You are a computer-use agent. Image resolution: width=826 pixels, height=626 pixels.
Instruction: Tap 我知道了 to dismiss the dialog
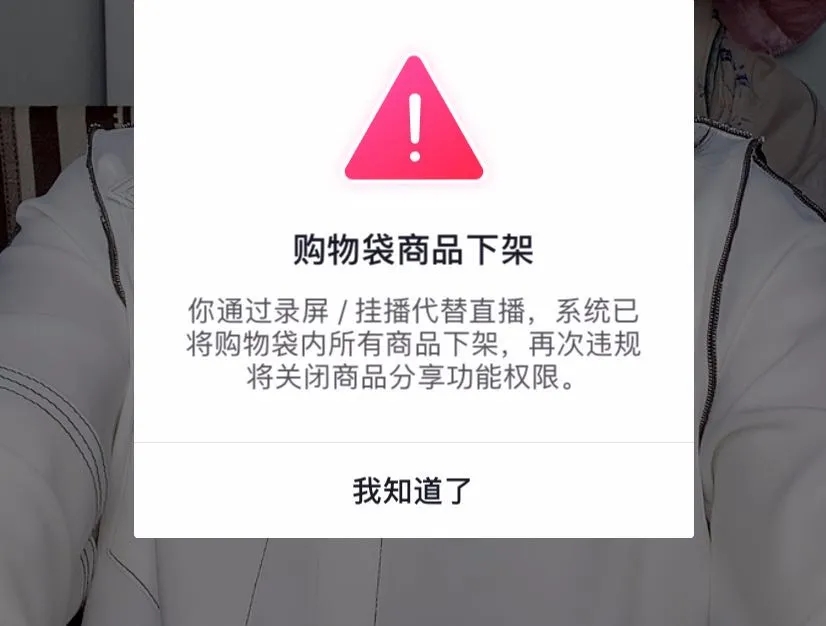tap(412, 491)
